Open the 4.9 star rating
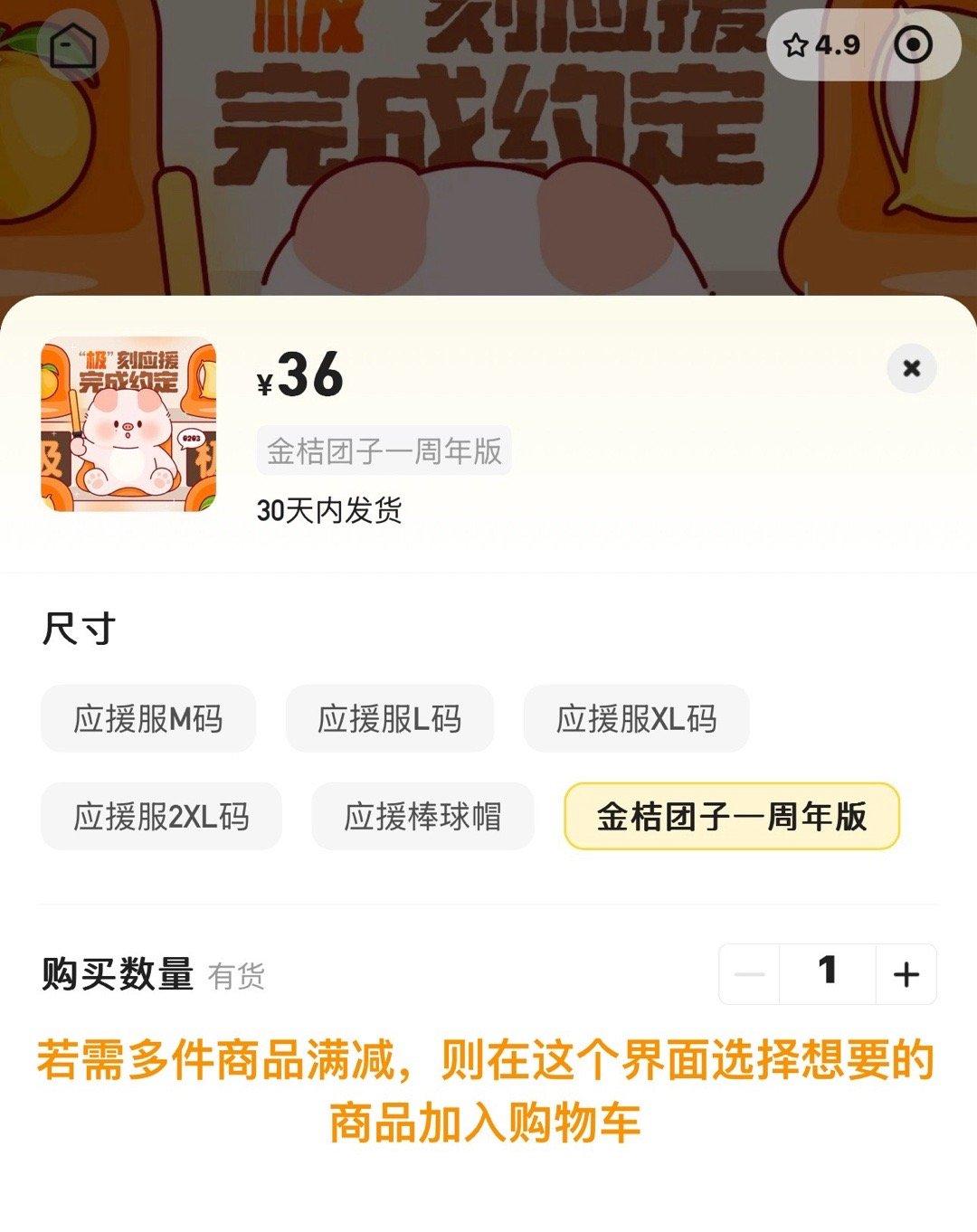This screenshot has width=977, height=1232. point(821,45)
